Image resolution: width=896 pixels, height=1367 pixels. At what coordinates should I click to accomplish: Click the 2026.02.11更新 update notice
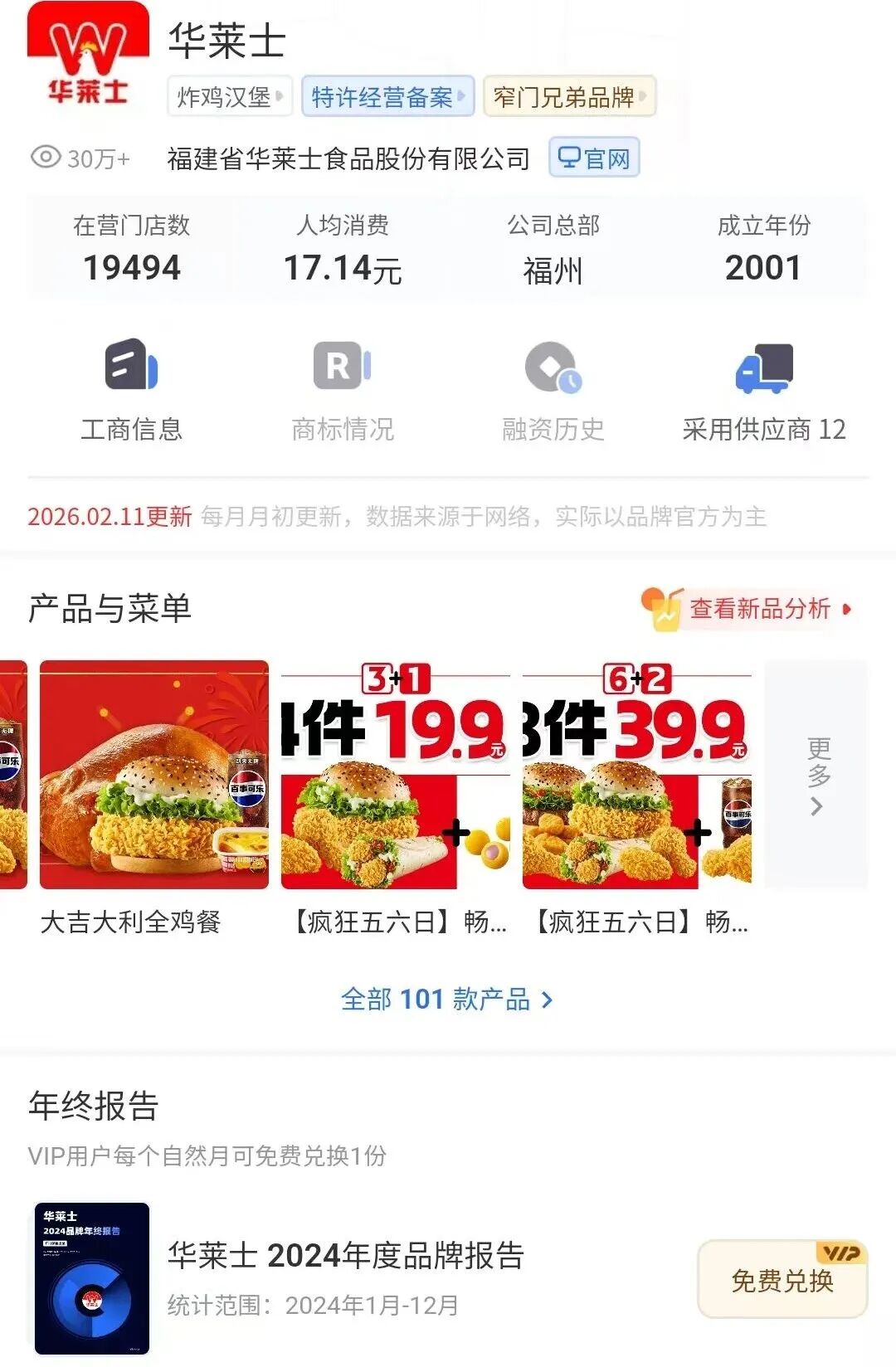[x=110, y=518]
